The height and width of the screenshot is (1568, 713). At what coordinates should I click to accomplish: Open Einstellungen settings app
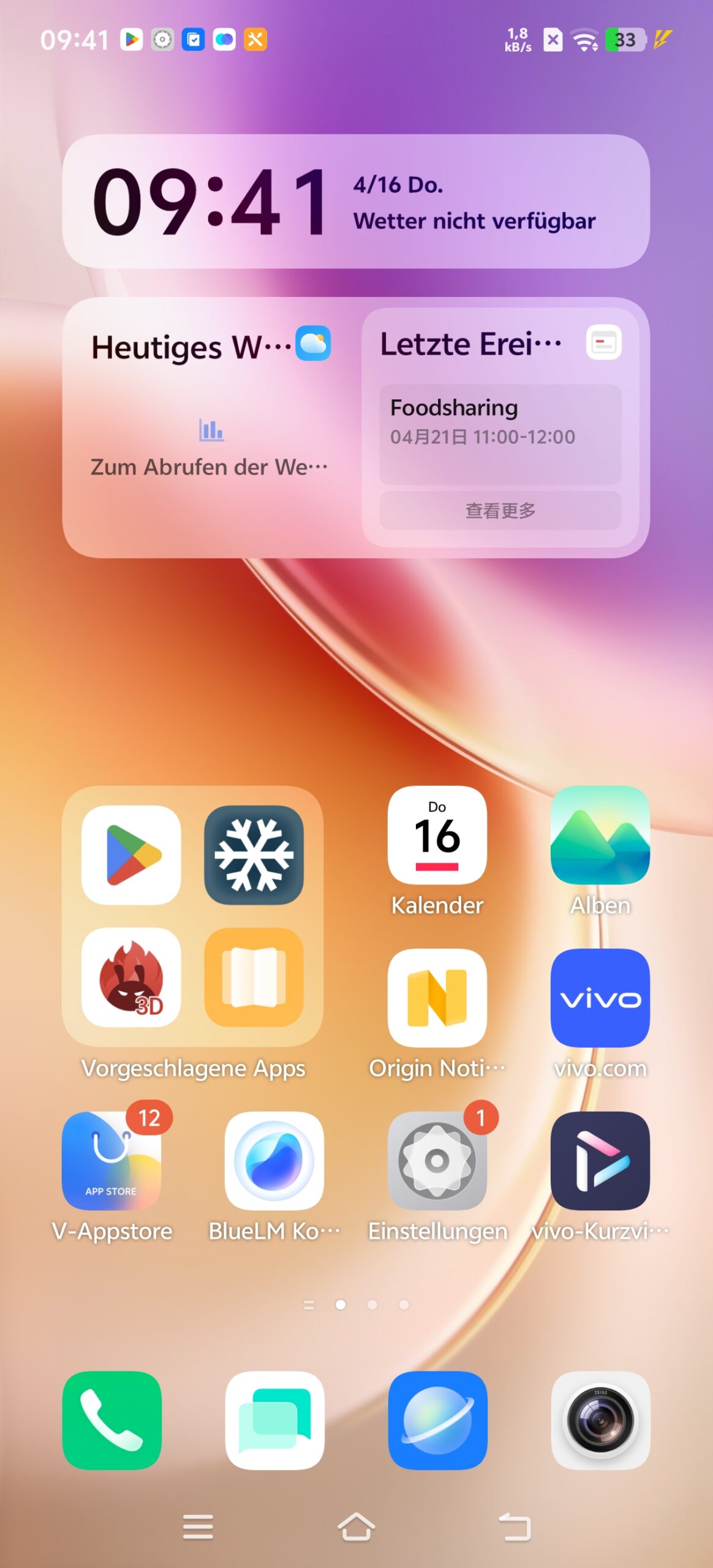coord(437,1161)
